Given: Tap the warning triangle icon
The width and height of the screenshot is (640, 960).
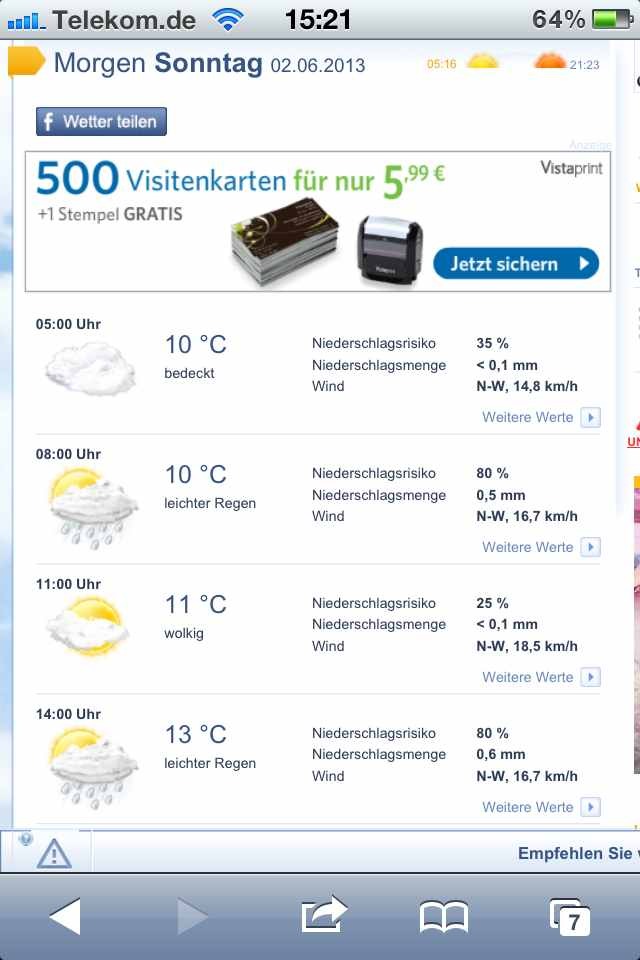Looking at the screenshot, I should tap(54, 853).
